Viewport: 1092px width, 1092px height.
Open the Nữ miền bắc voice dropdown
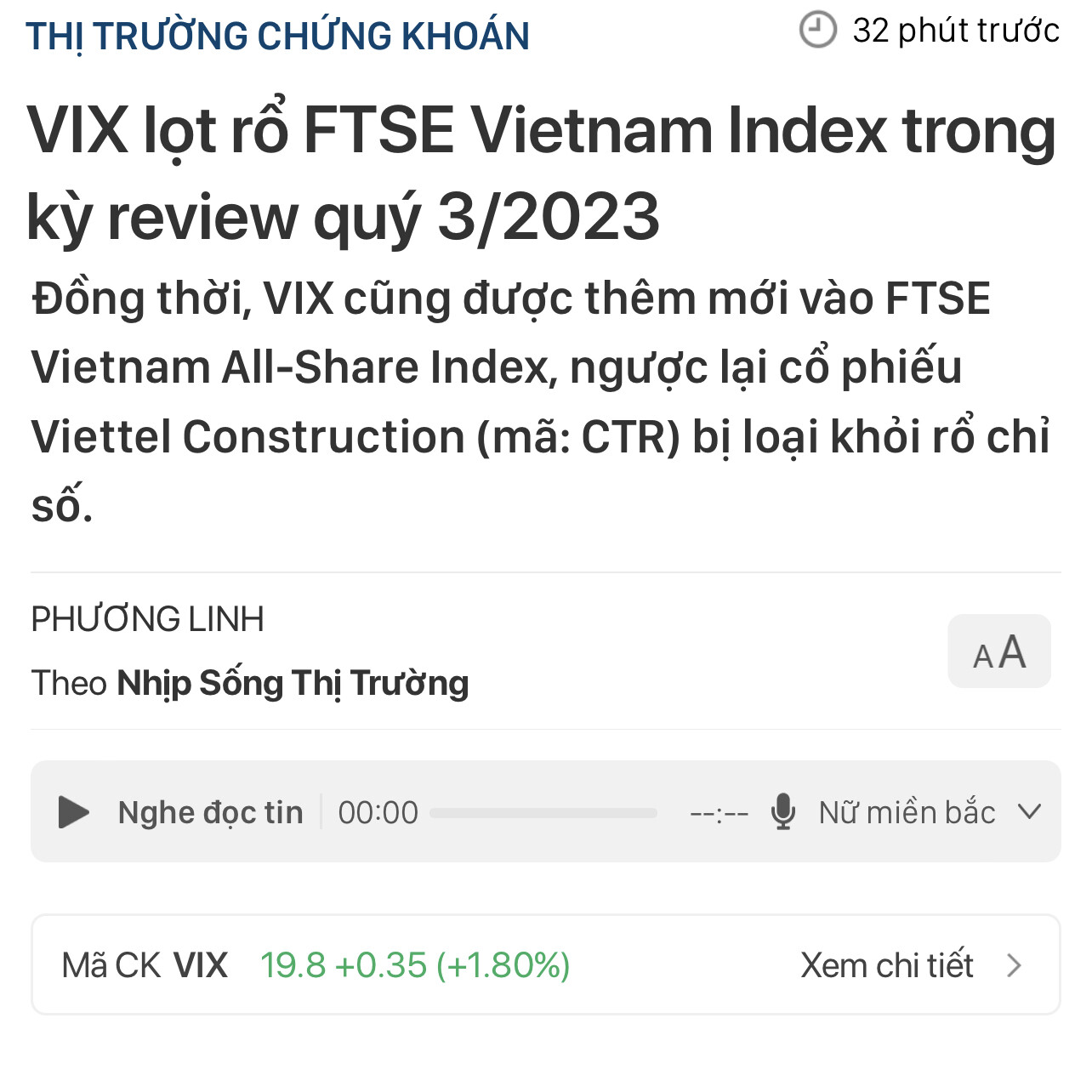(x=927, y=812)
